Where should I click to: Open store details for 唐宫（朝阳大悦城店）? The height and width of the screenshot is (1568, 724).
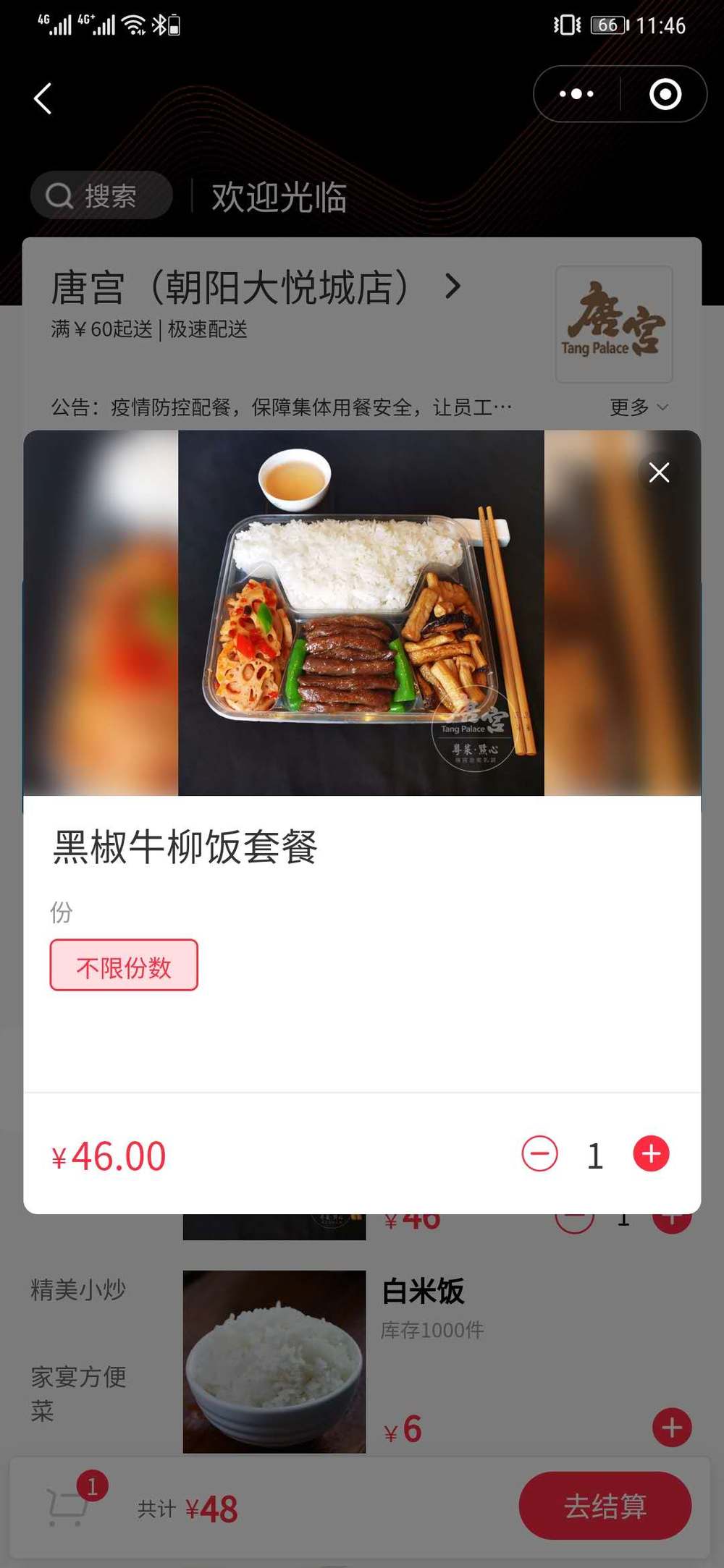point(256,287)
